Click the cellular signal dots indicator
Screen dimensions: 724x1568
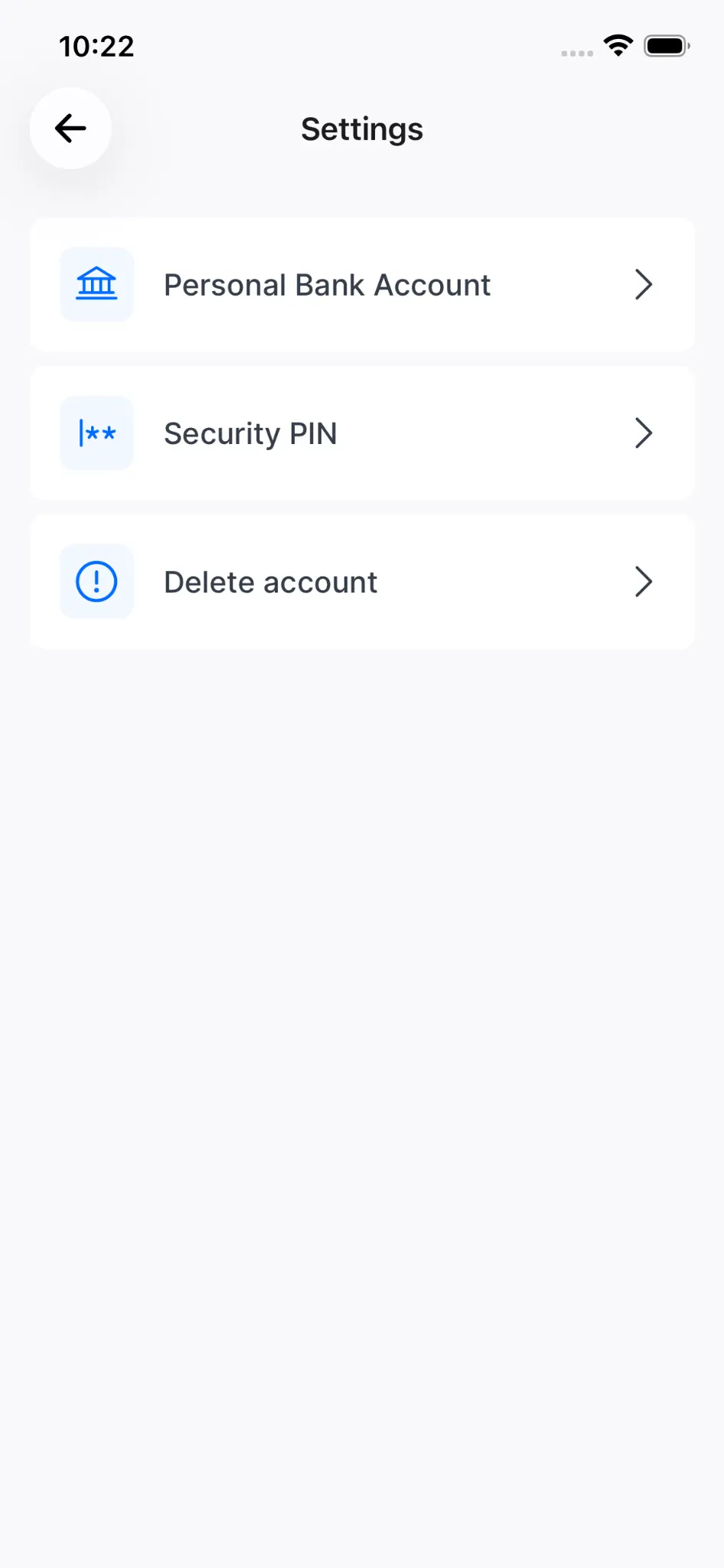(577, 53)
